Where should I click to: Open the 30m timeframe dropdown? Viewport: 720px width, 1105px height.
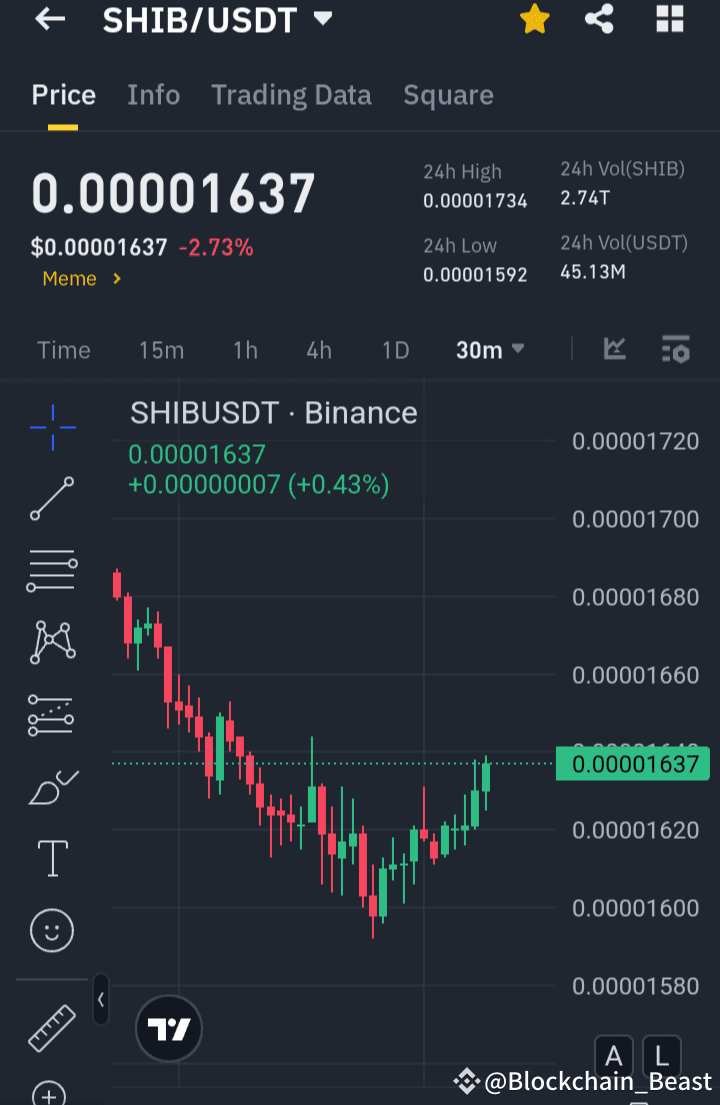490,350
